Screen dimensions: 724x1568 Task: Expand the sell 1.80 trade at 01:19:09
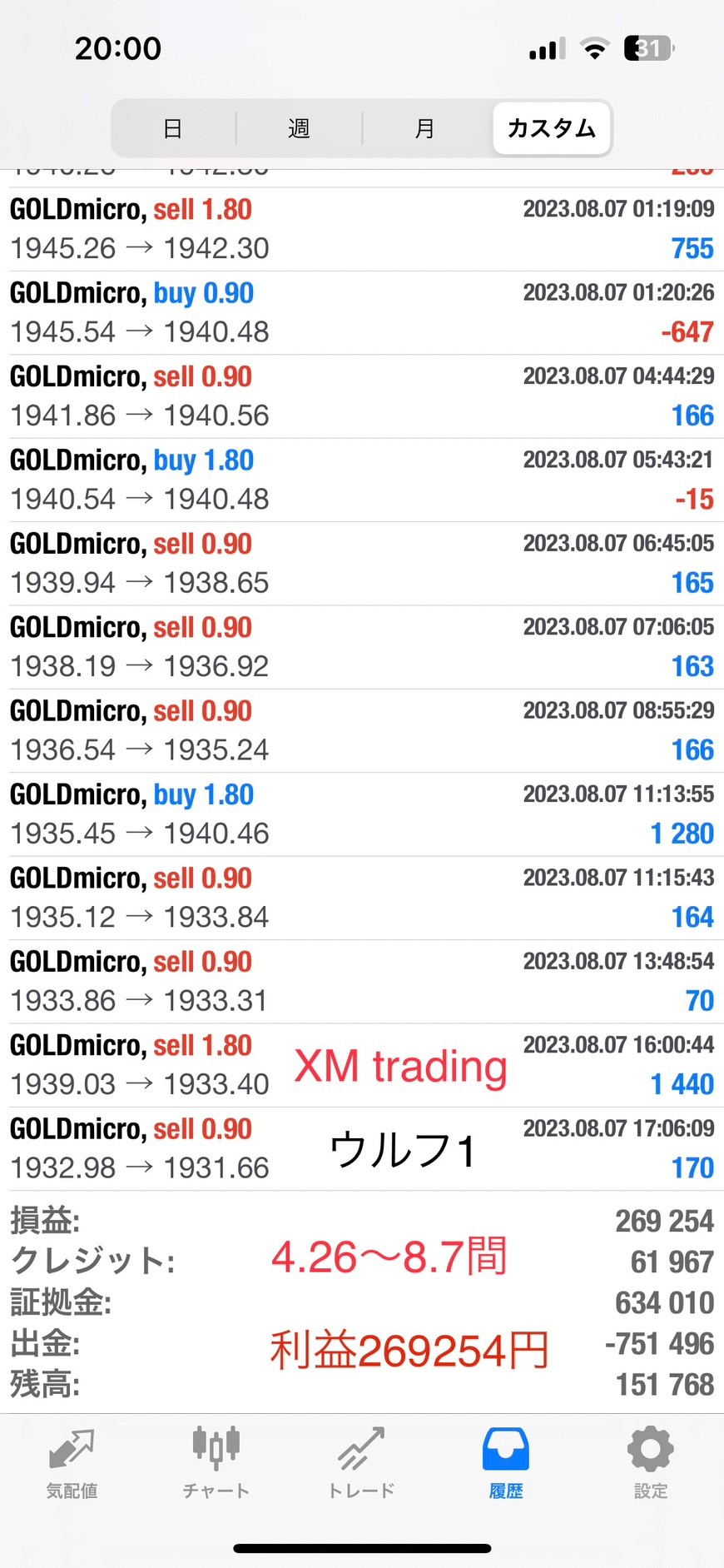pyautogui.click(x=362, y=229)
